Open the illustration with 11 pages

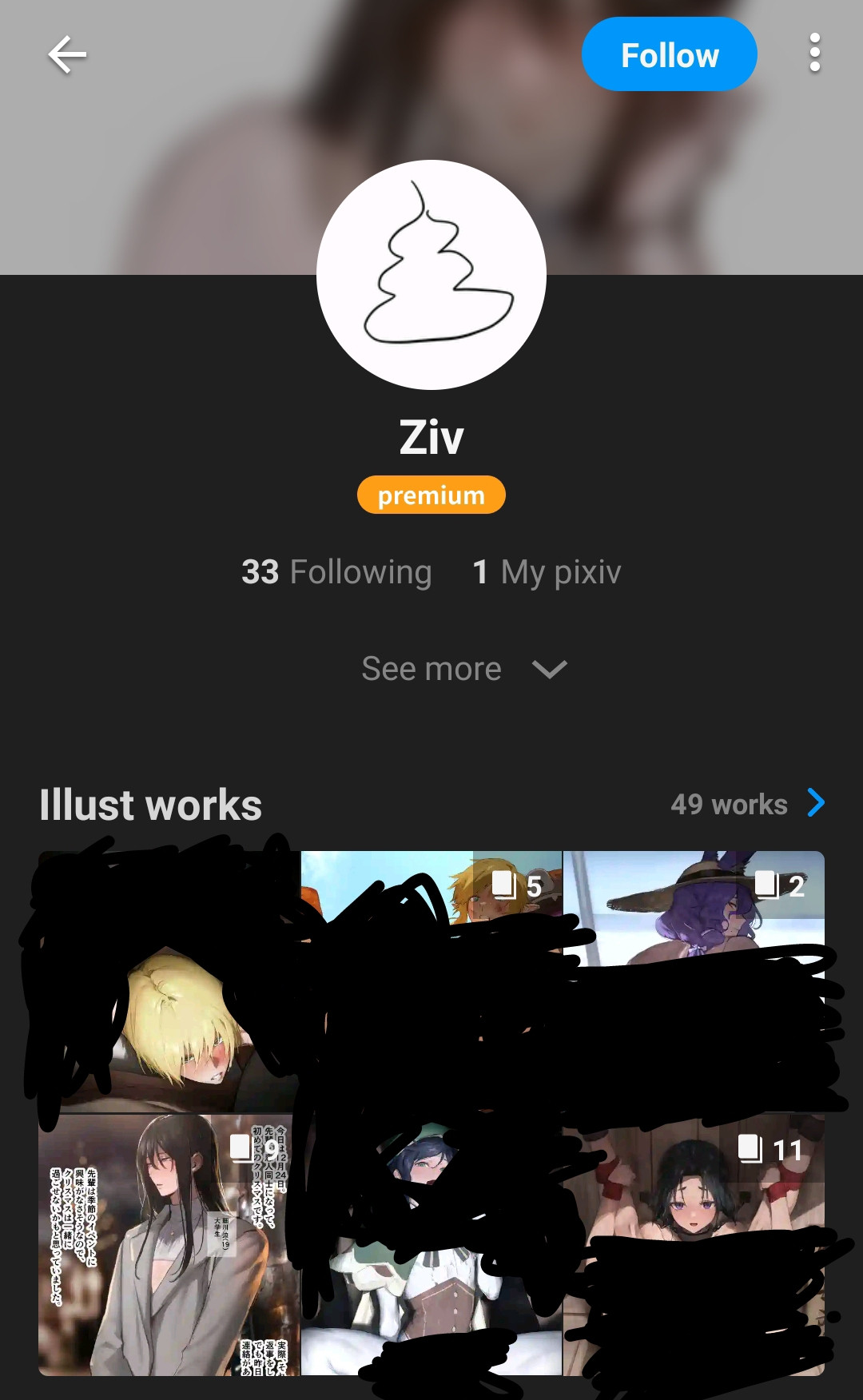click(694, 1244)
